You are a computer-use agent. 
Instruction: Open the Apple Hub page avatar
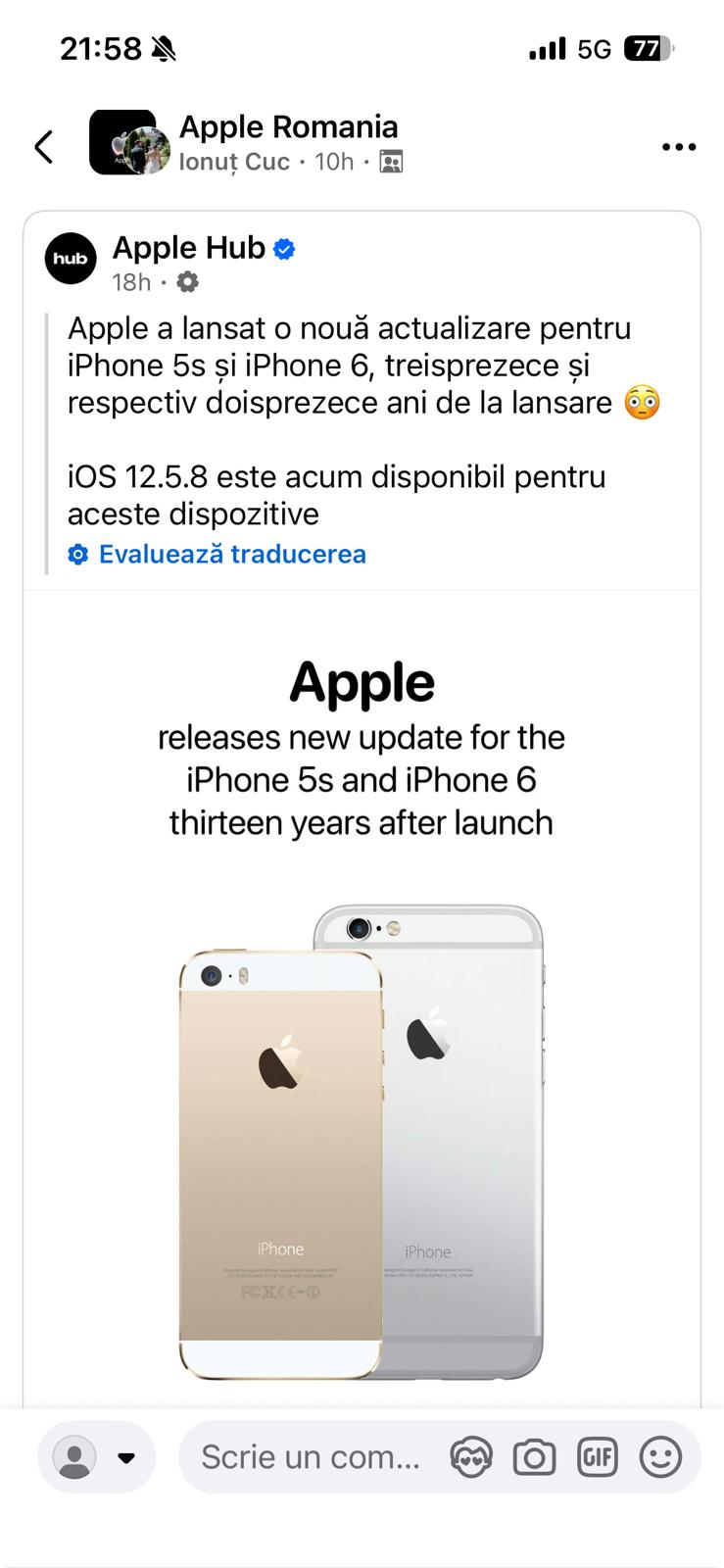point(71,259)
